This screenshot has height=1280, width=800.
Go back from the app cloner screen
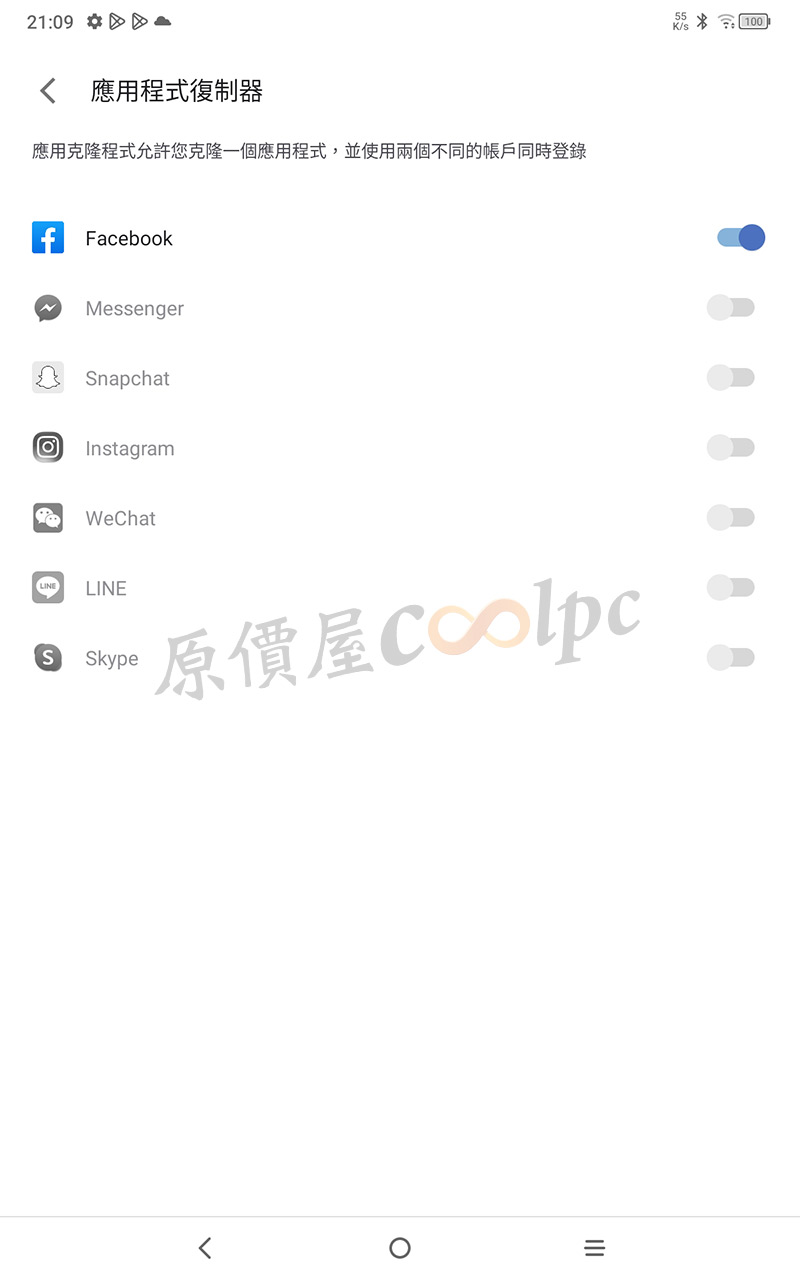point(47,91)
